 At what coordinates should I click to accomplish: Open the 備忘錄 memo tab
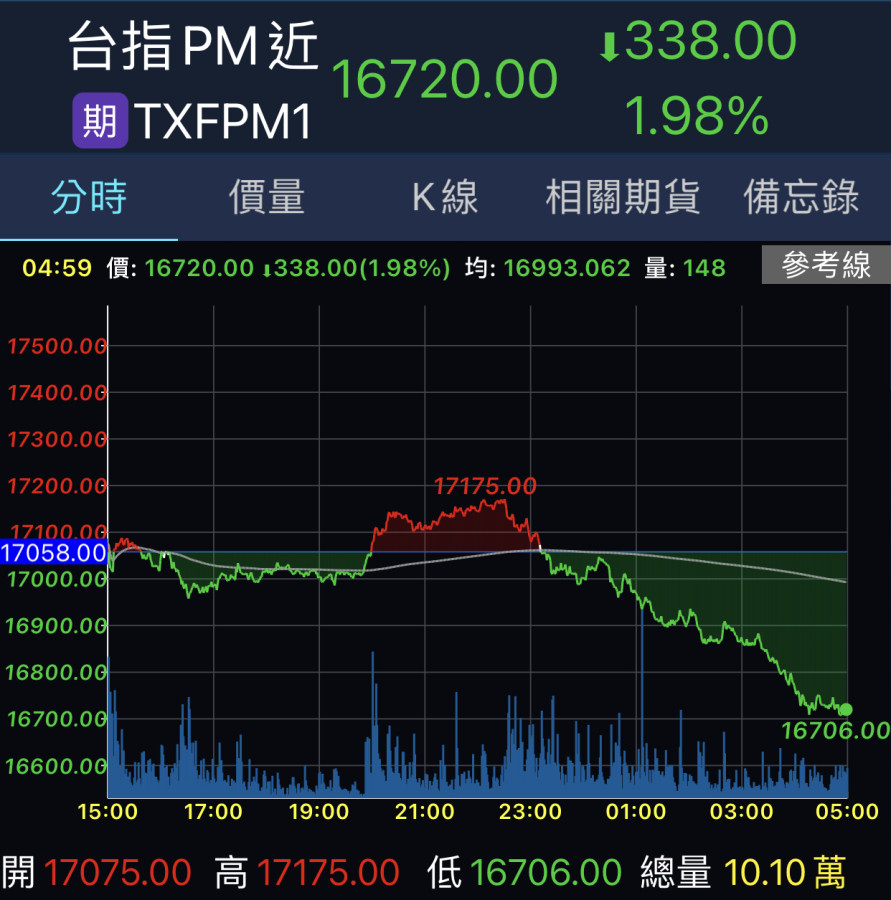click(x=801, y=198)
